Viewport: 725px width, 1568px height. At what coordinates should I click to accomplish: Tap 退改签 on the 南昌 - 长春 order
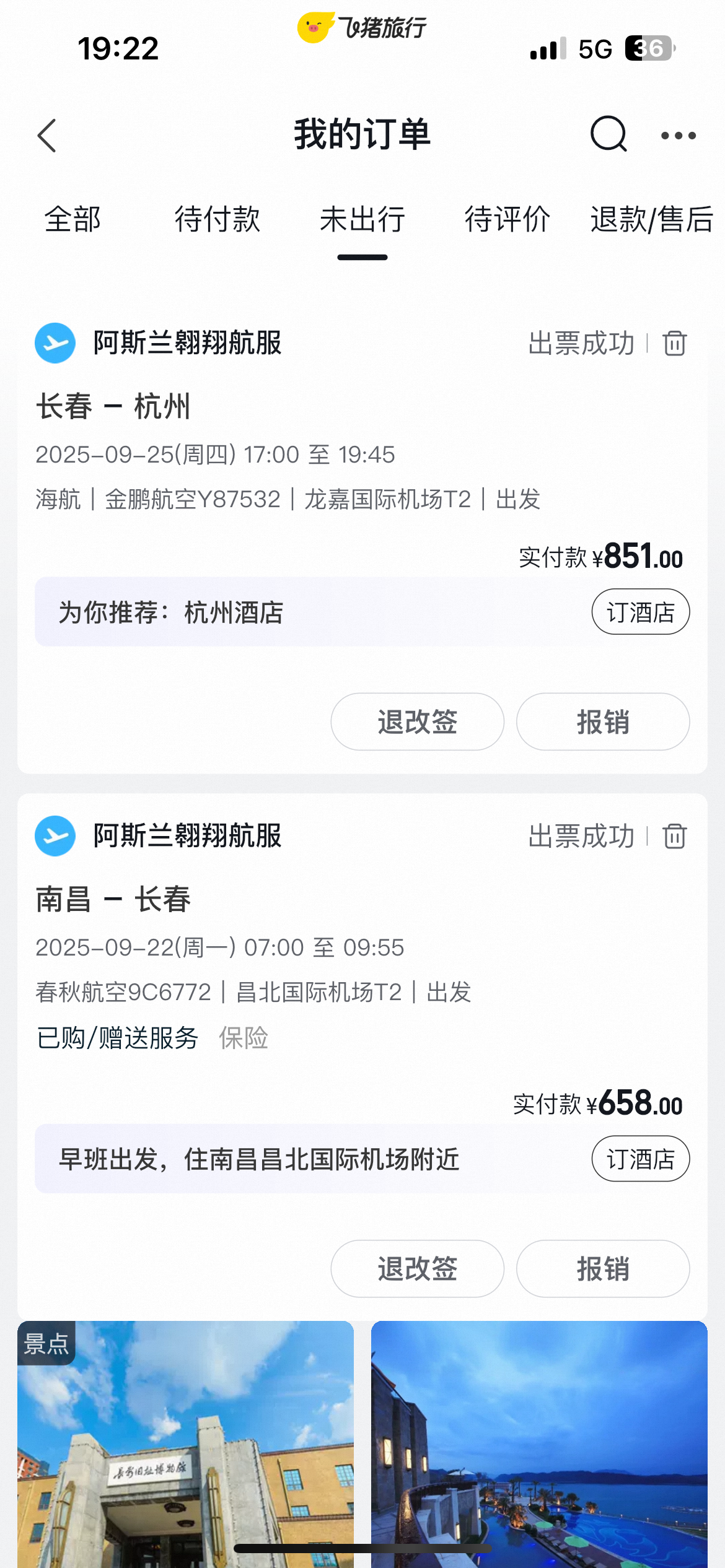(x=418, y=1268)
